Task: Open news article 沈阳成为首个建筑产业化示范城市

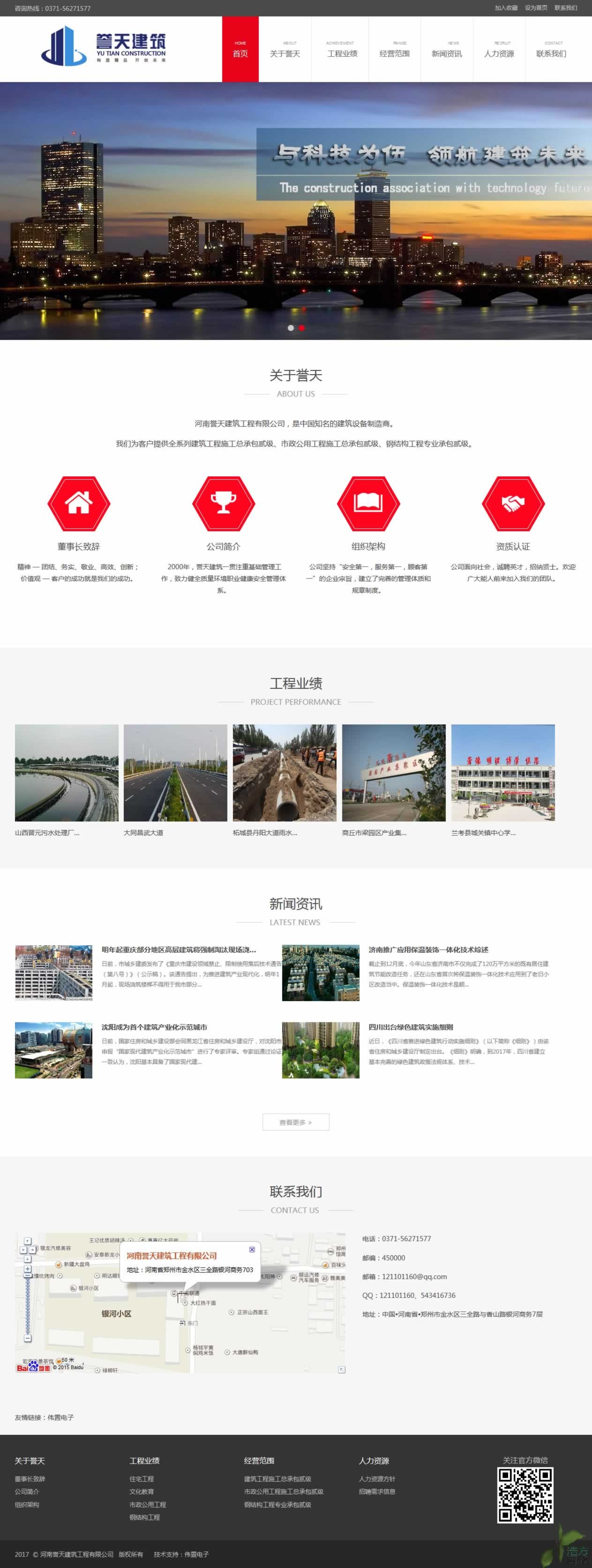Action: tap(154, 1027)
